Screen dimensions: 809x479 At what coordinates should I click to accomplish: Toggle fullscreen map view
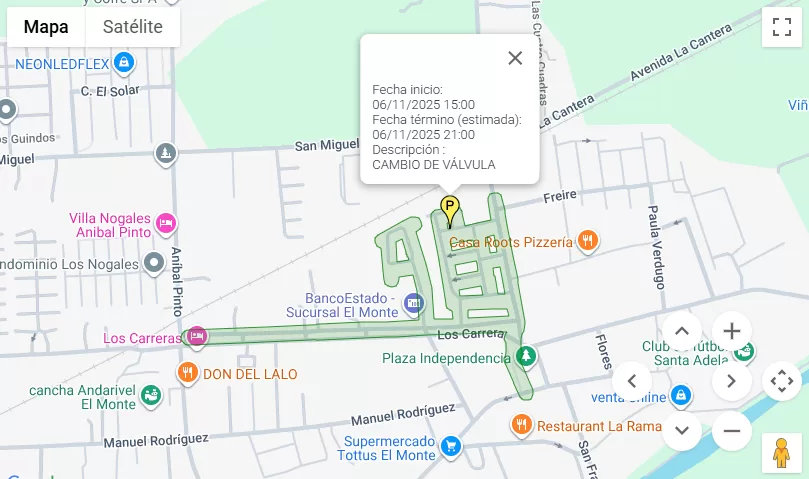(782, 27)
